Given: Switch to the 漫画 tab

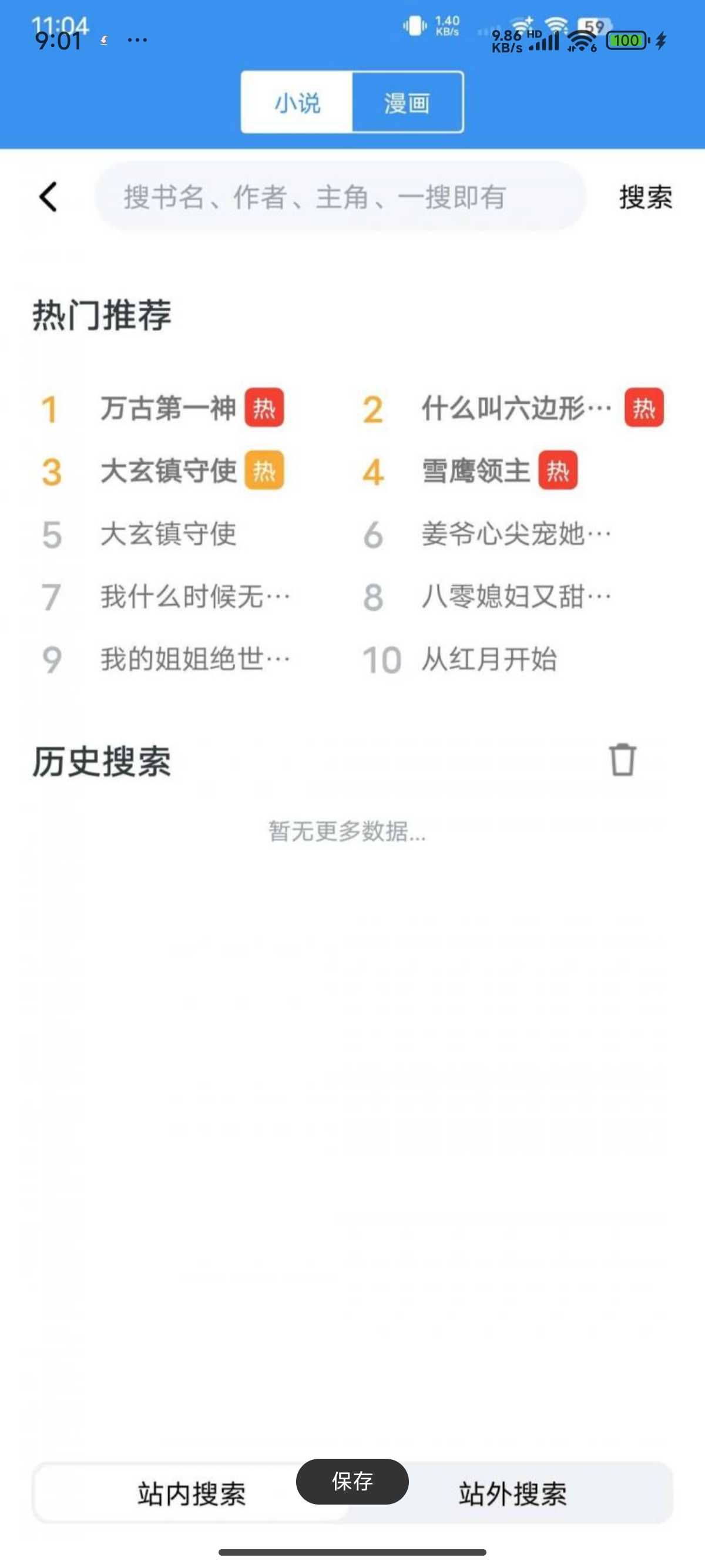Looking at the screenshot, I should [x=407, y=102].
